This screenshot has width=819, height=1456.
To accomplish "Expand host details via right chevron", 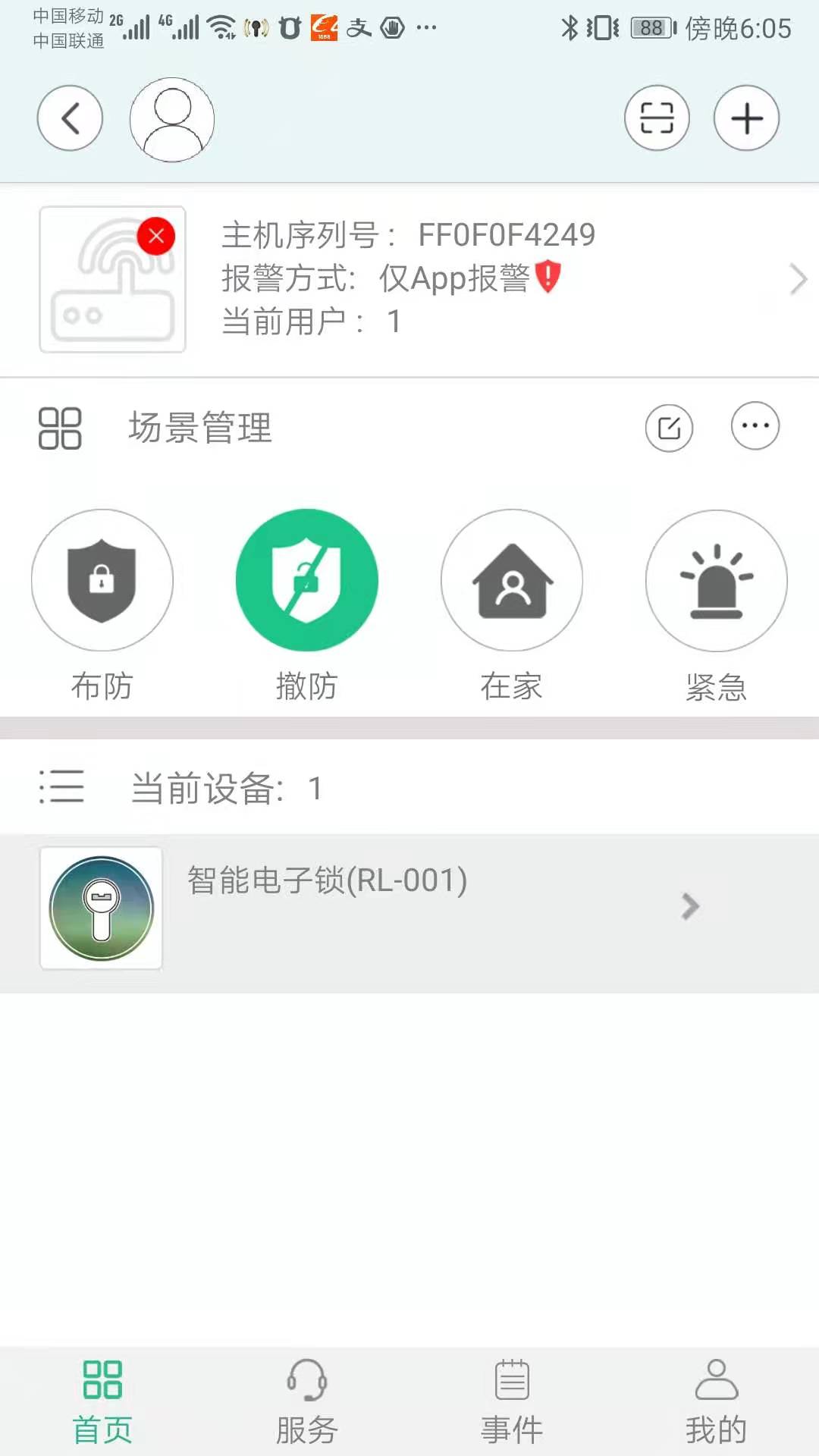I will click(797, 279).
